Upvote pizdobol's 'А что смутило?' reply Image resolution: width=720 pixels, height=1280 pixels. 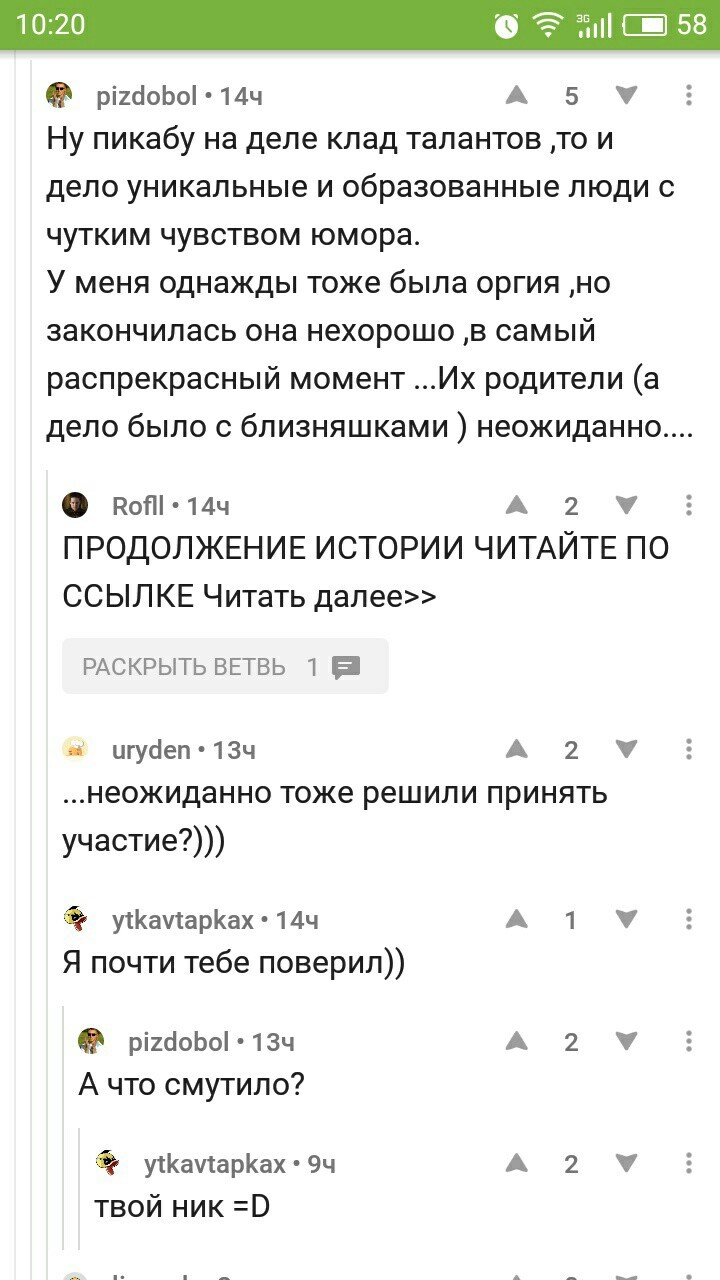click(x=516, y=1042)
